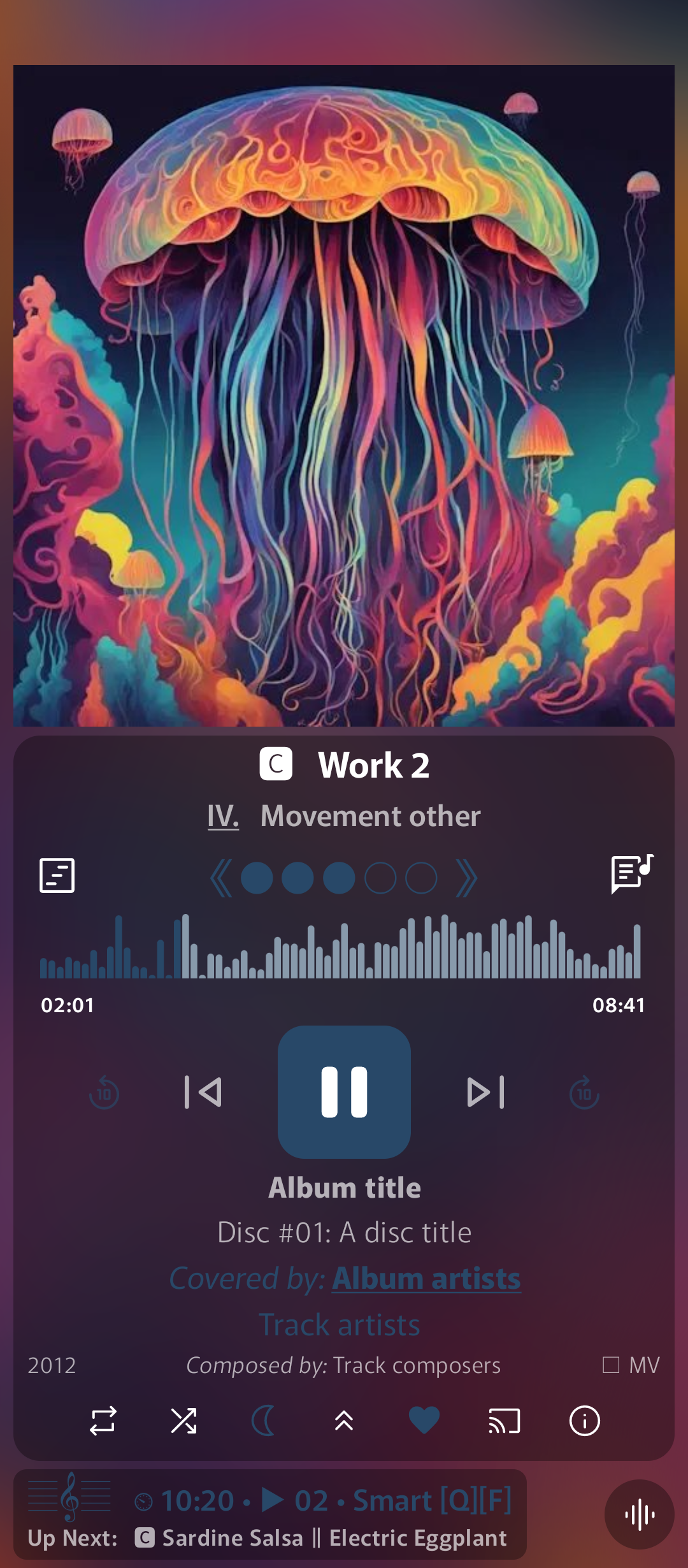Check the MV checkbox

coord(611,1365)
